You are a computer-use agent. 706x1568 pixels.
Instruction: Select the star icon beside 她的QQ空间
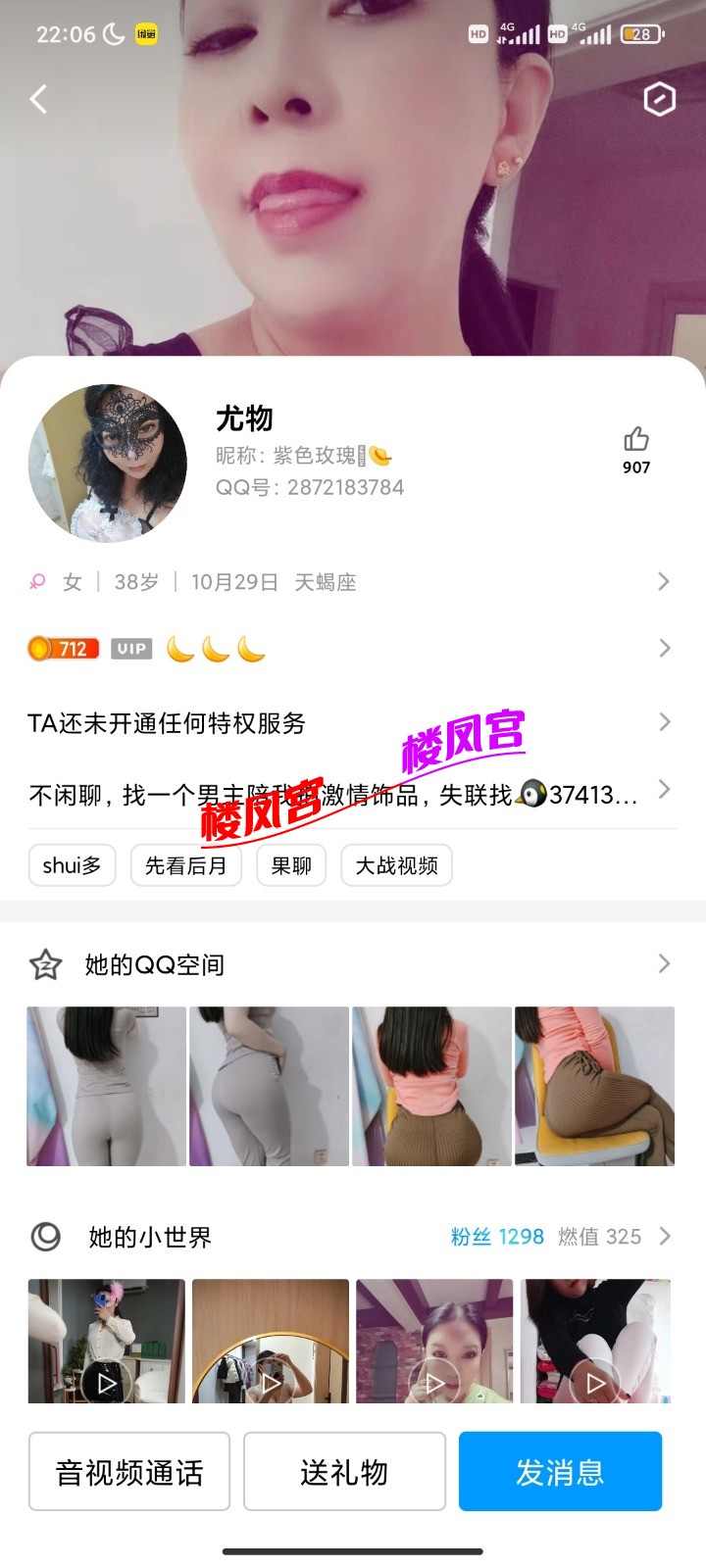pyautogui.click(x=44, y=963)
